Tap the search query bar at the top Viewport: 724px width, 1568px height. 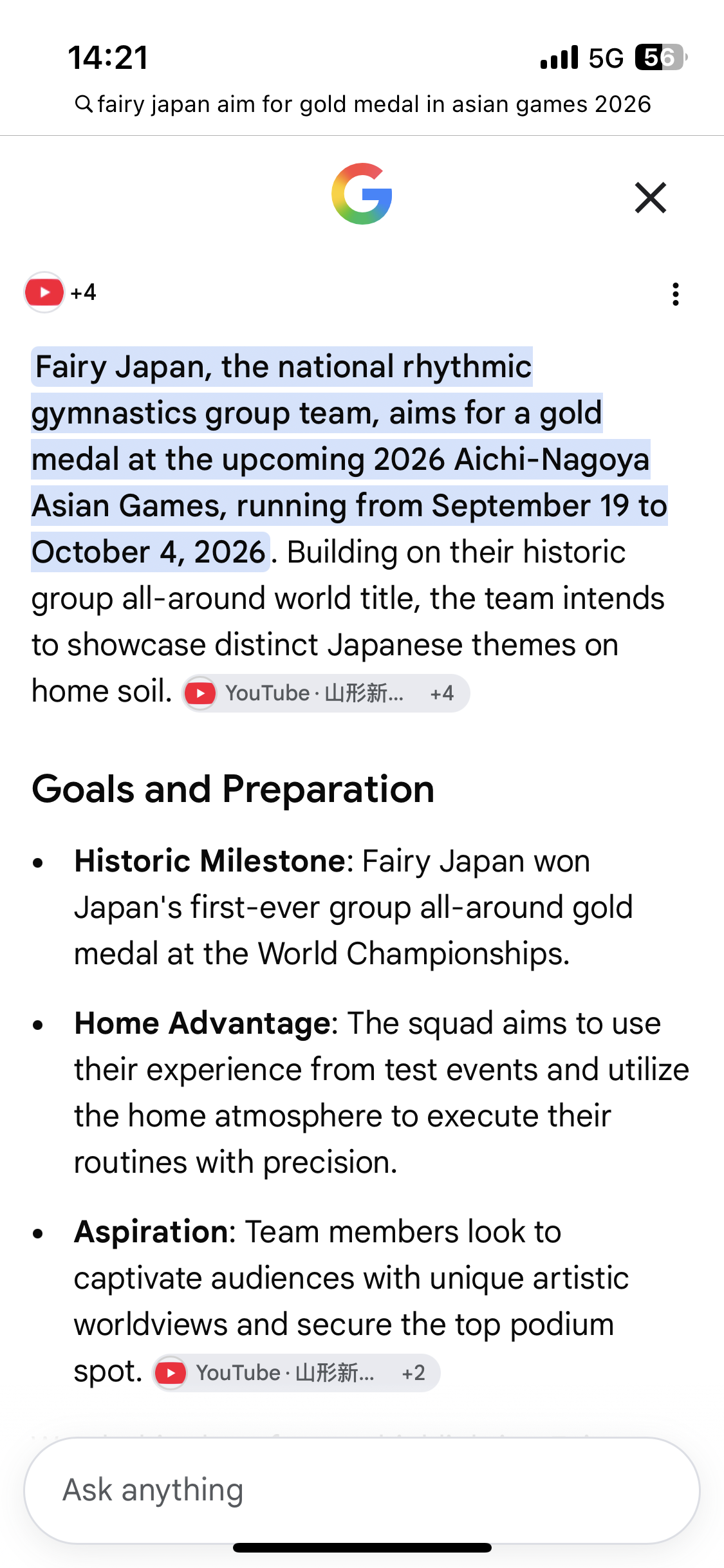point(362,104)
